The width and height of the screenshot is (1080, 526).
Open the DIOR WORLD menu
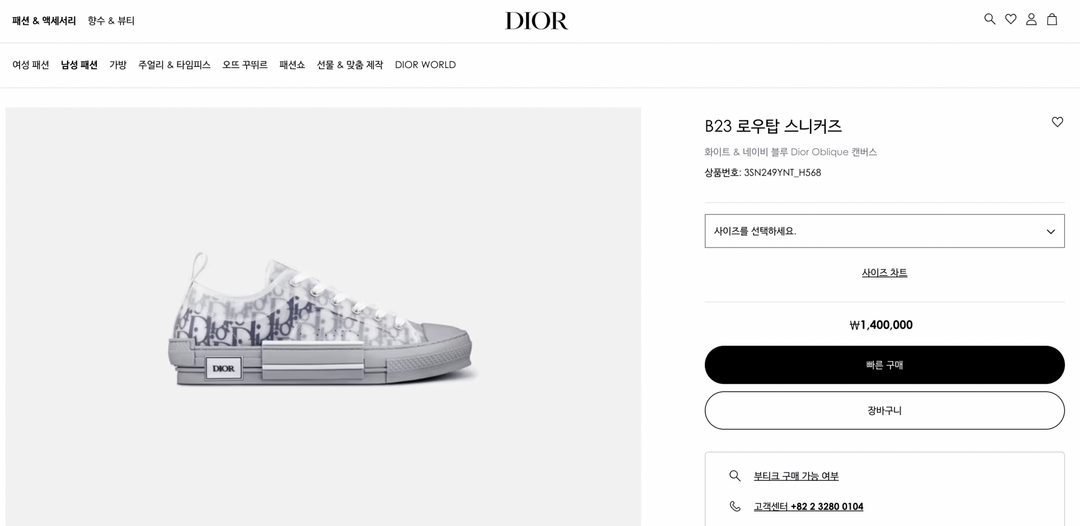[425, 65]
